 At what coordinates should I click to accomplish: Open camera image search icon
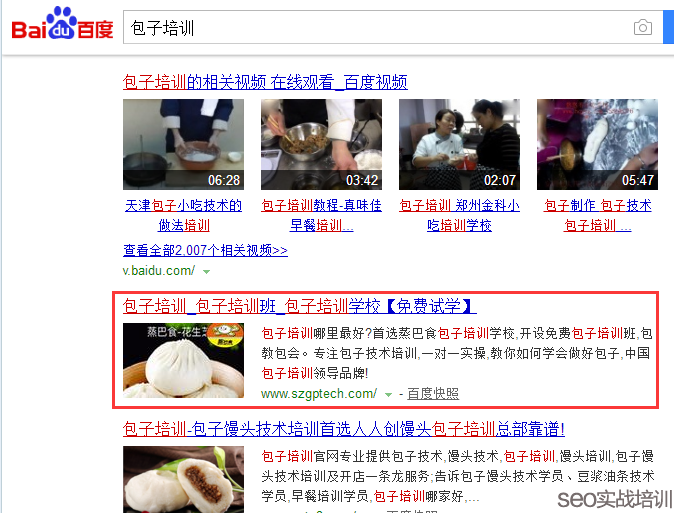coord(643,27)
